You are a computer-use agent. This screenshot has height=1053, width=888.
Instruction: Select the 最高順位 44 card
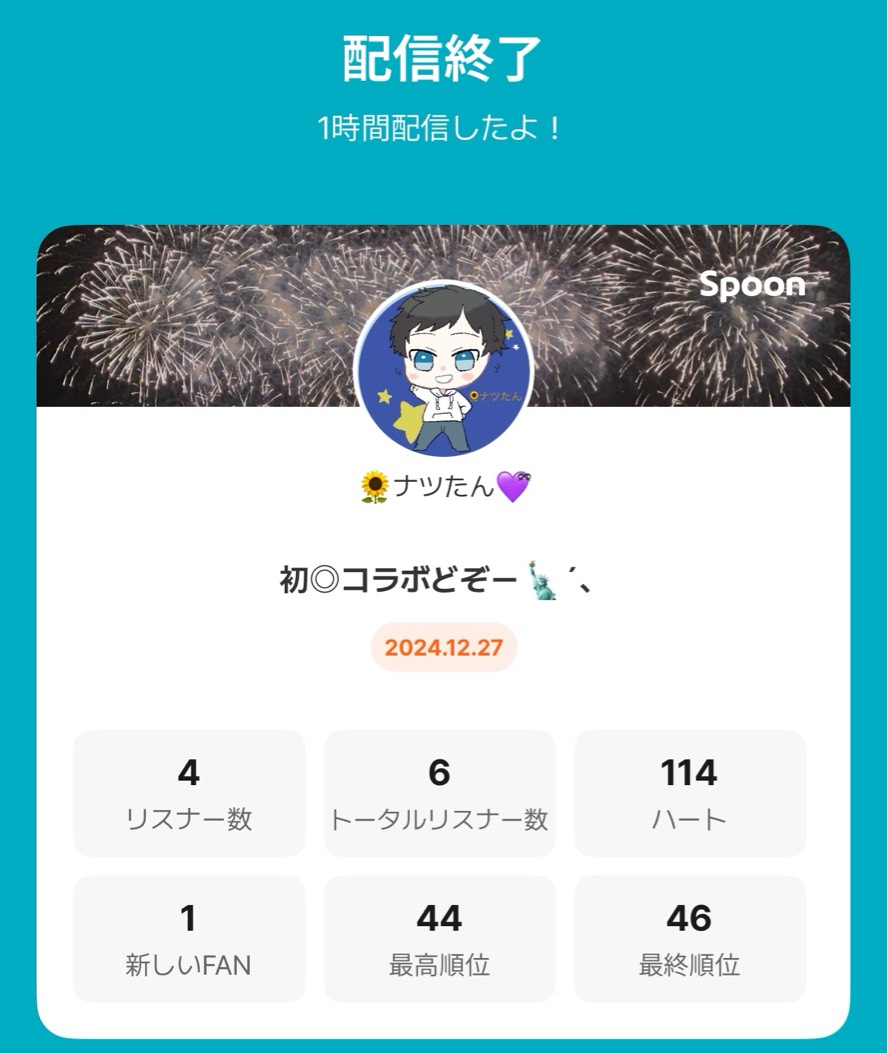pos(440,938)
